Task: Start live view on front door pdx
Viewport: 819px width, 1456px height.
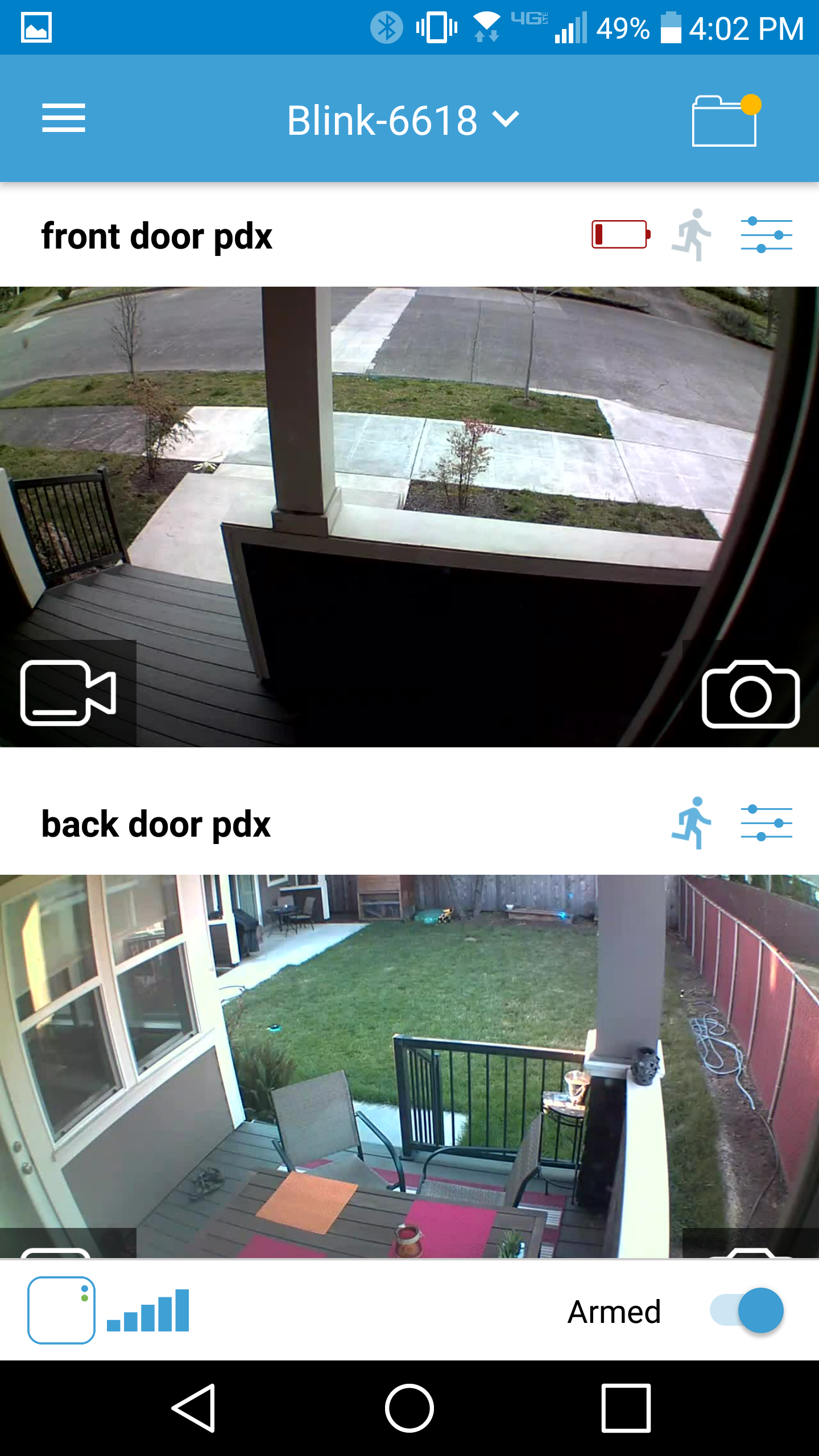Action: coord(68,693)
